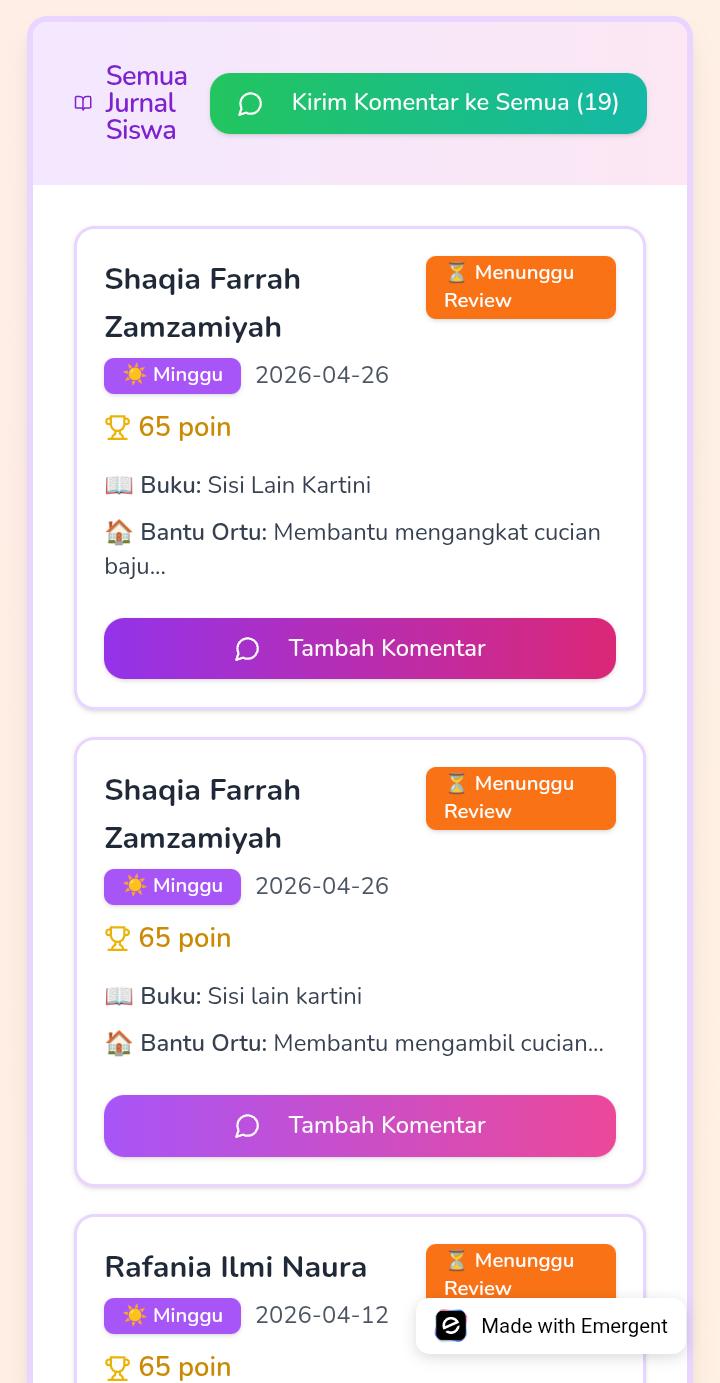Open the Made with Emergent badge
This screenshot has height=1383, width=720.
pyautogui.click(x=551, y=1326)
